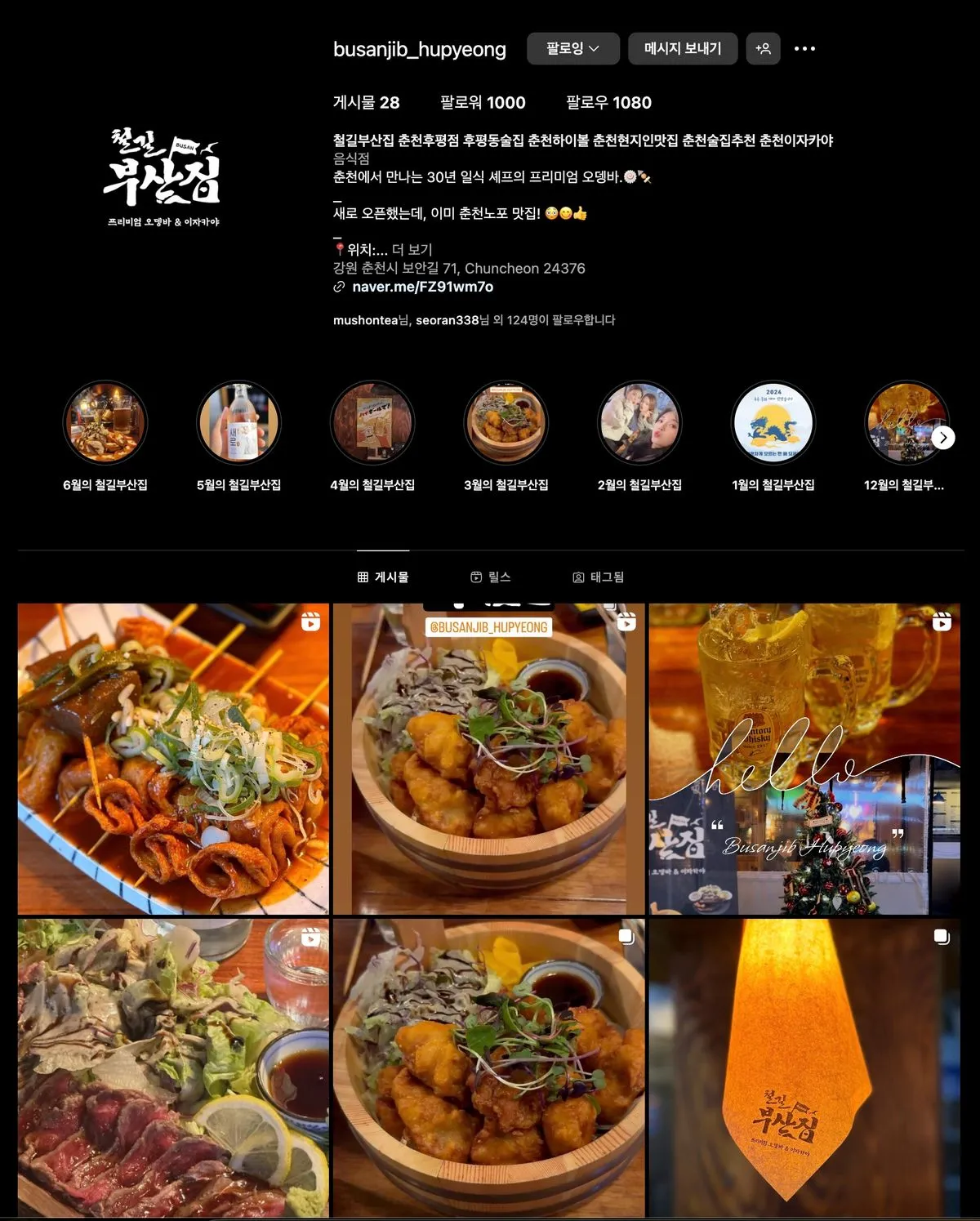This screenshot has width=980, height=1221.
Task: Open the profile options via three-dot icon
Action: click(x=805, y=48)
